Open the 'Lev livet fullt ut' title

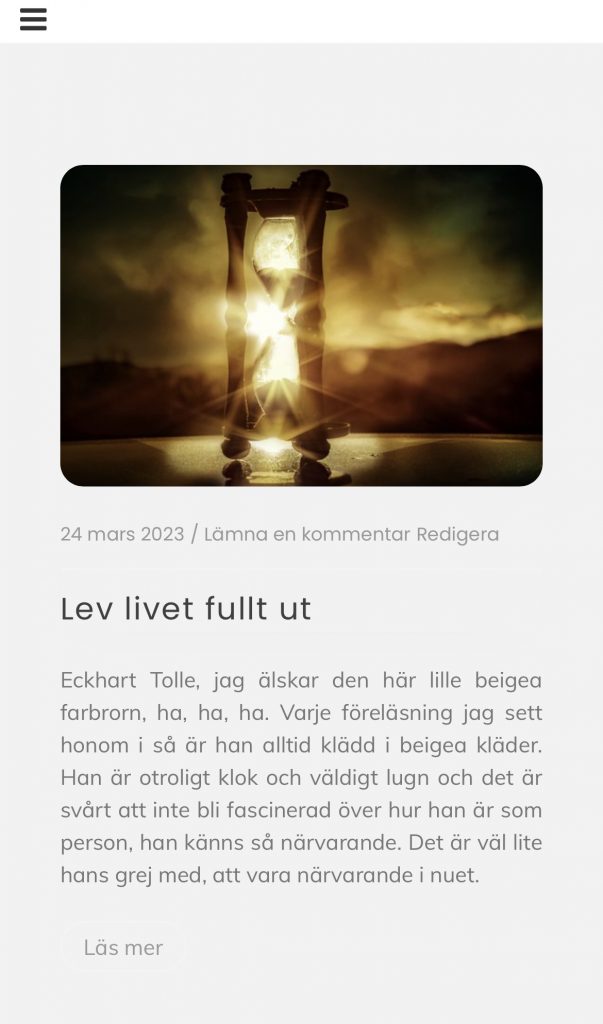pyautogui.click(x=186, y=609)
